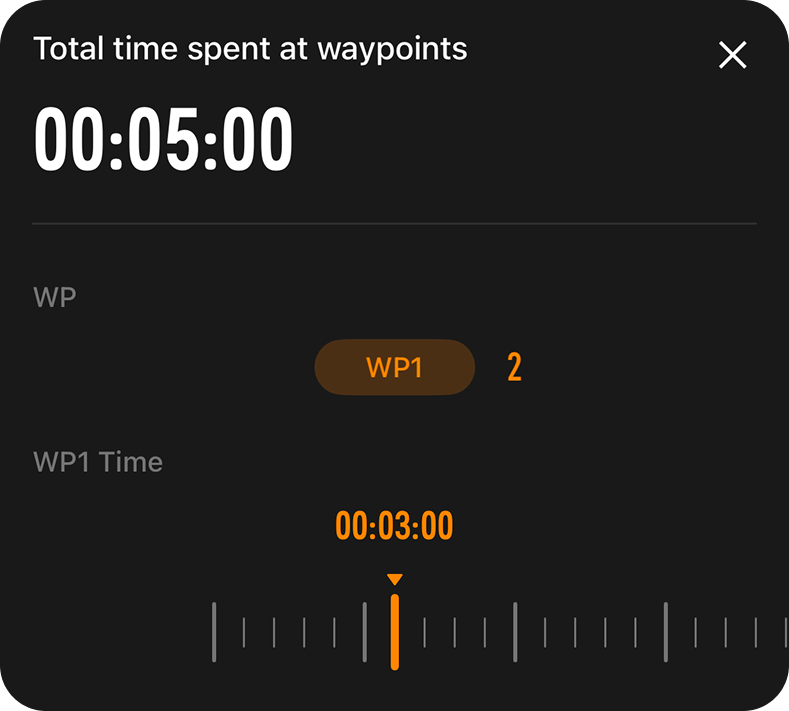
Task: Close the waypoint time panel
Action: pos(732,56)
